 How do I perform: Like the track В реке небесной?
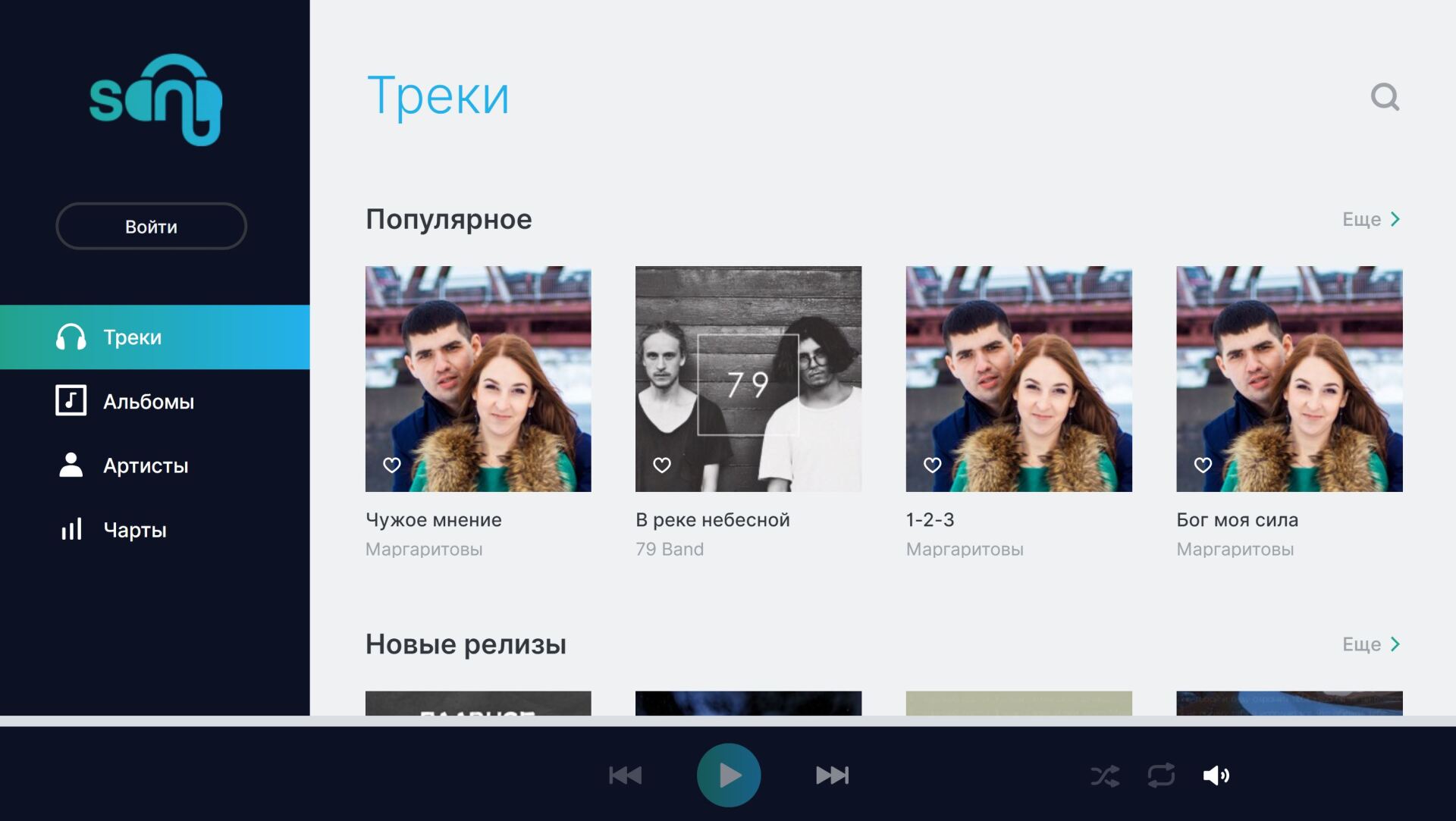[662, 465]
